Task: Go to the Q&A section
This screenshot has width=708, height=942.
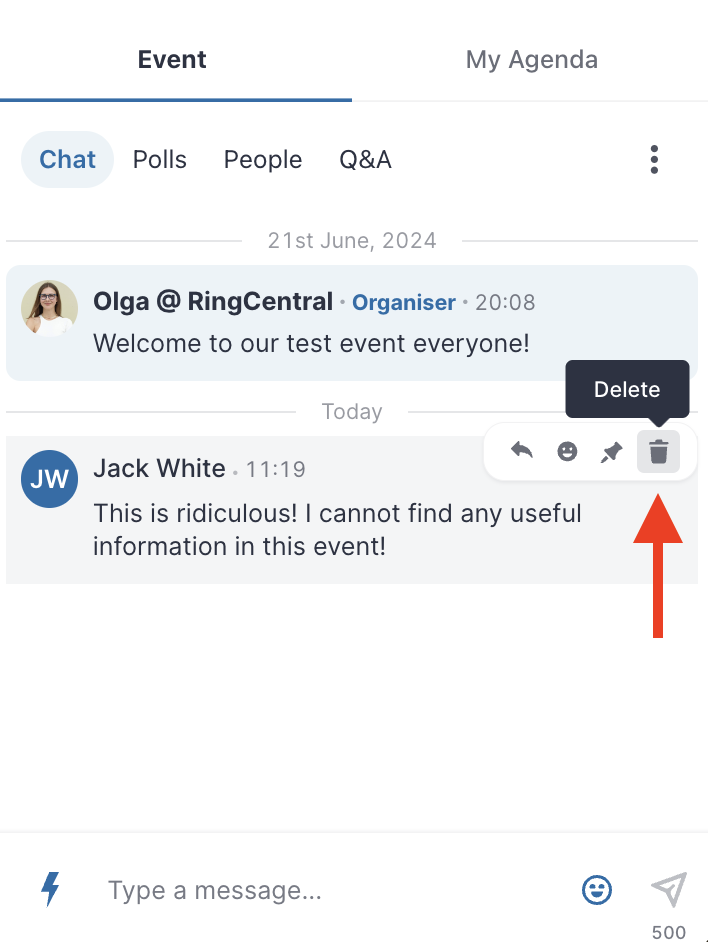Action: 365,160
